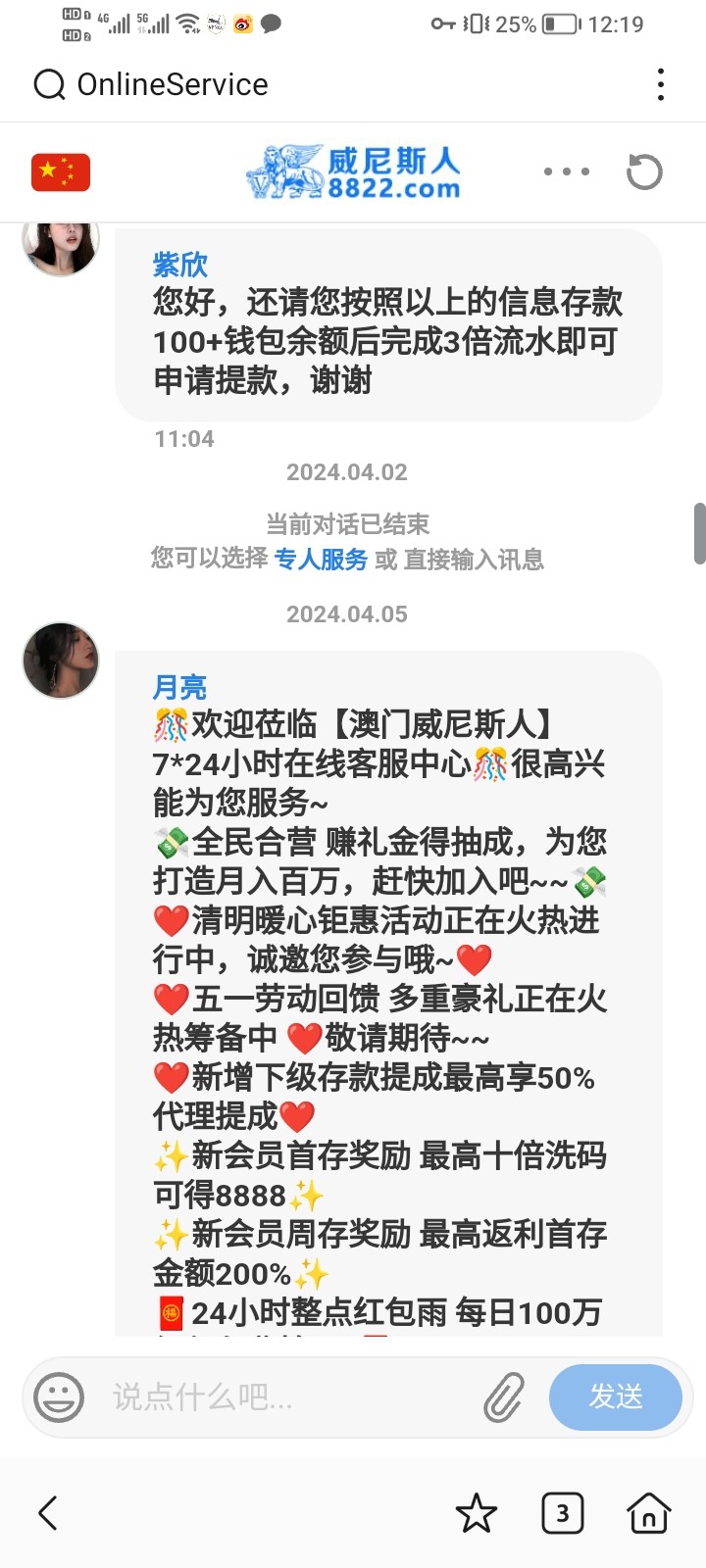706x1568 pixels.
Task: Open the browser menu via the vertical dots
Action: pyautogui.click(x=661, y=84)
